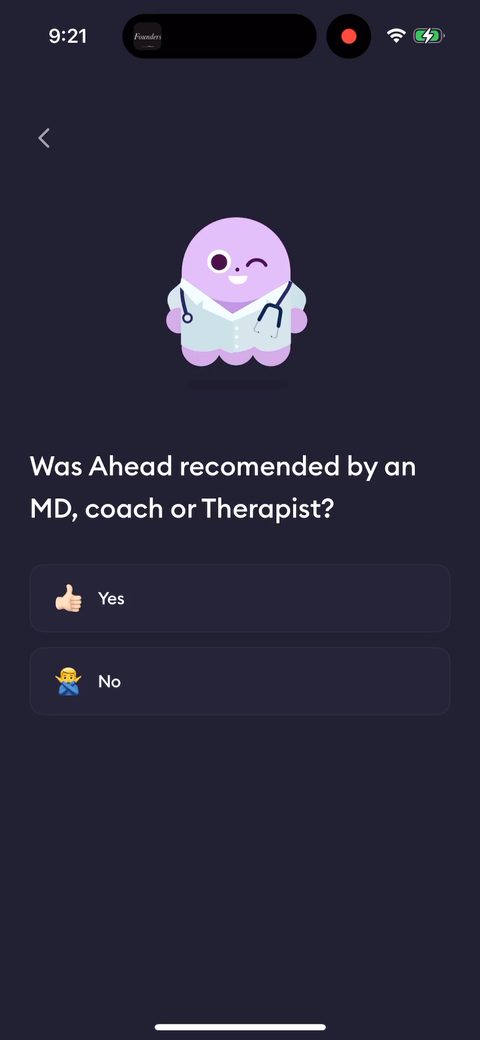
Task: Choose the No option
Action: click(x=240, y=681)
